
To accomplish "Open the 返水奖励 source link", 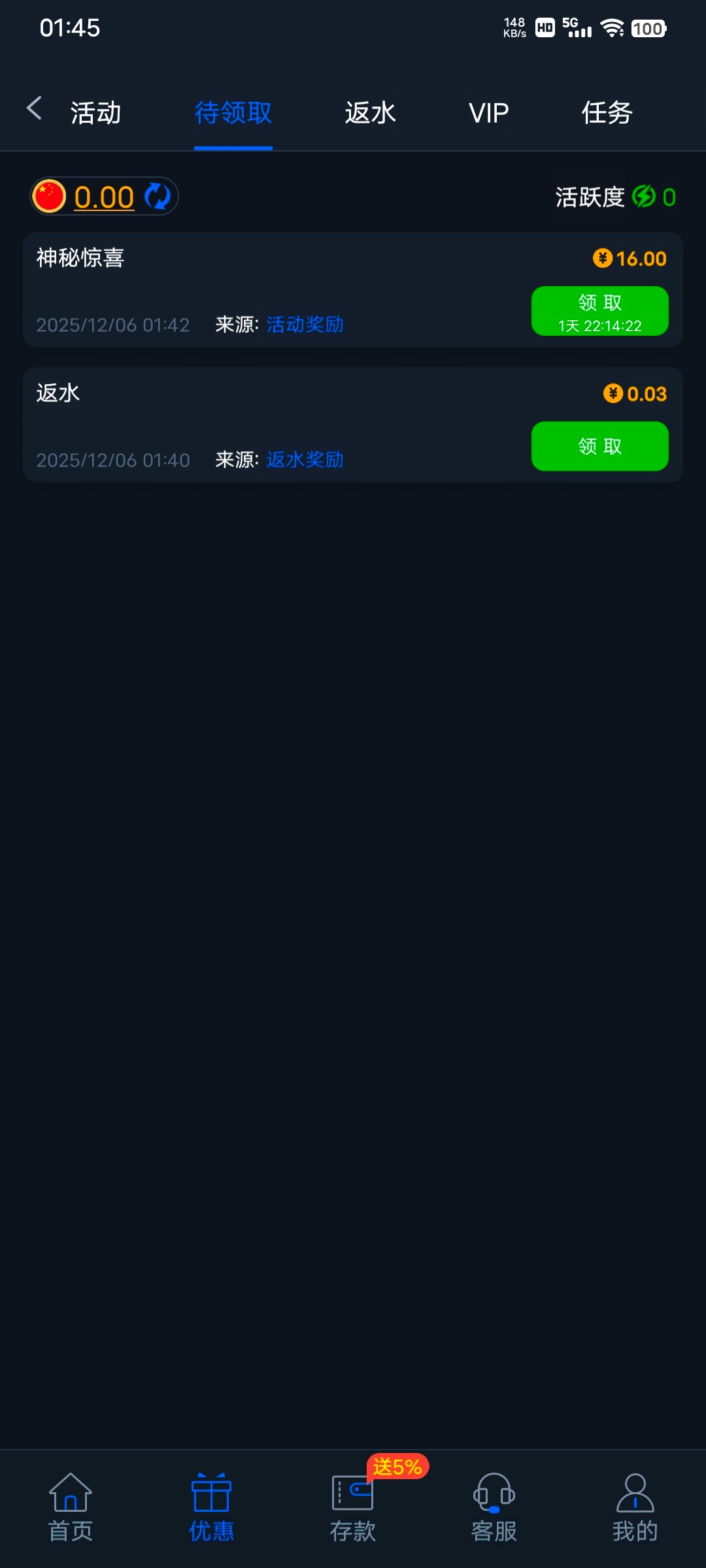I will (x=305, y=459).
